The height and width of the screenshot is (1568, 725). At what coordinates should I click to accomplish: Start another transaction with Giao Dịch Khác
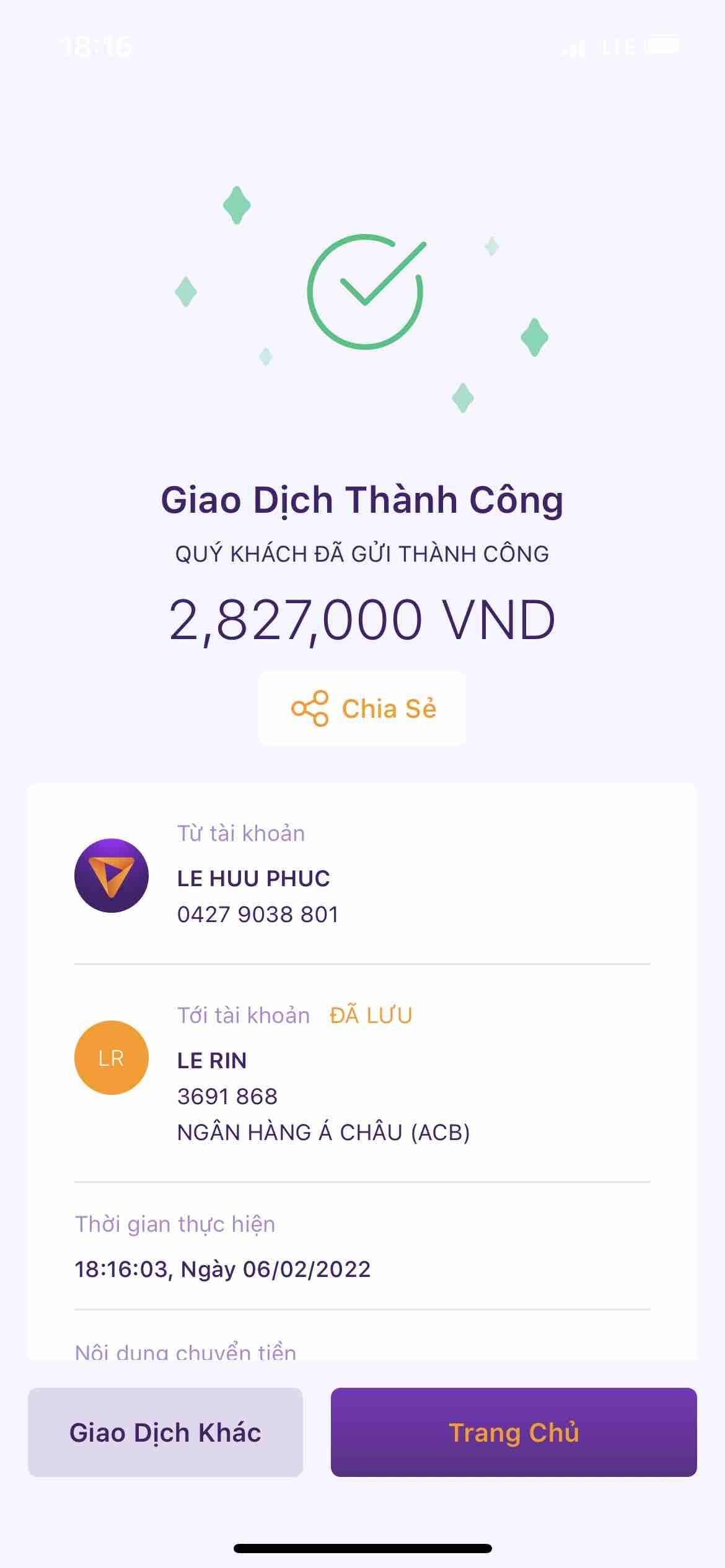165,1432
